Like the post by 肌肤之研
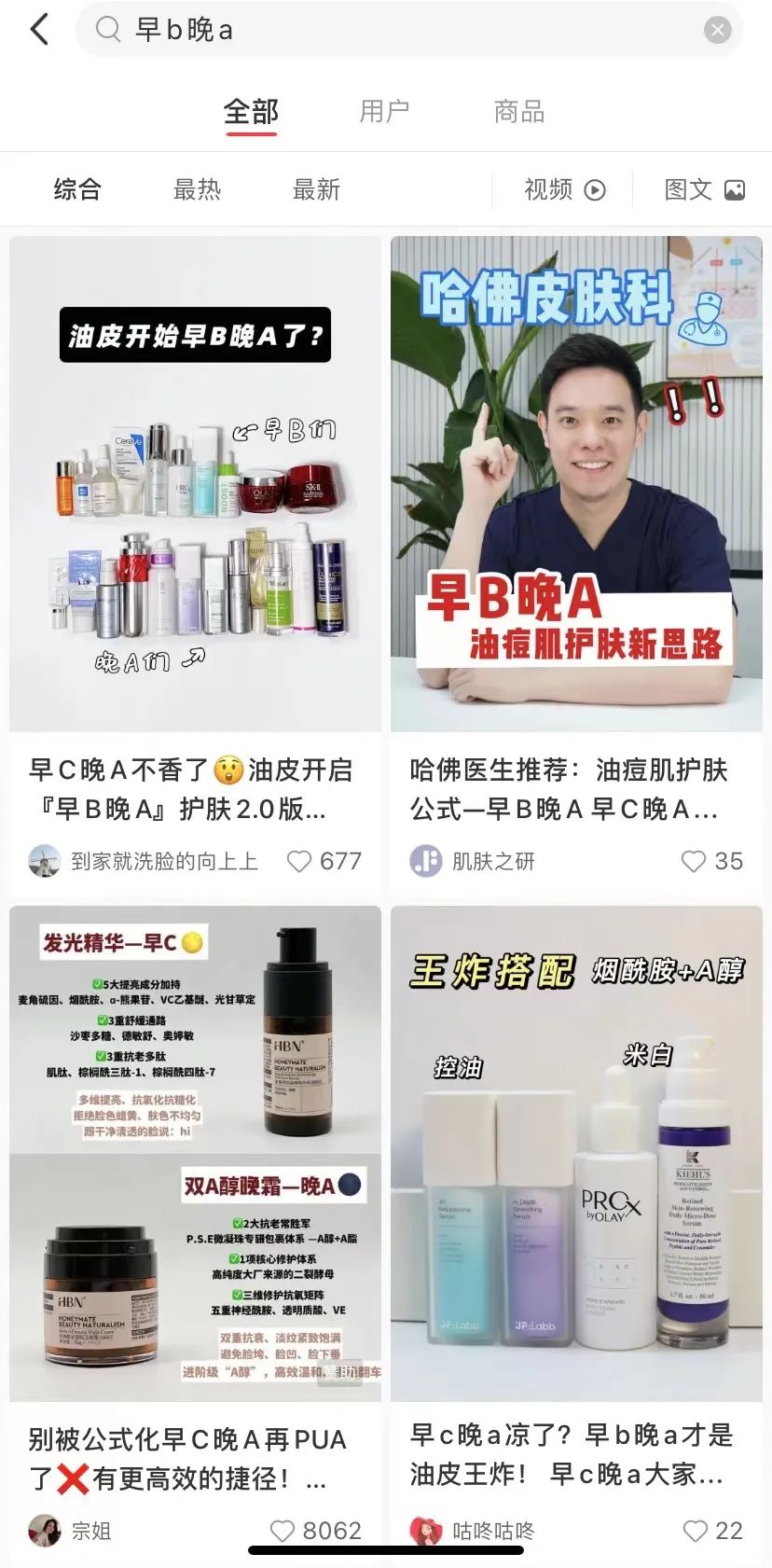Viewport: 772px width, 1568px height. click(694, 861)
